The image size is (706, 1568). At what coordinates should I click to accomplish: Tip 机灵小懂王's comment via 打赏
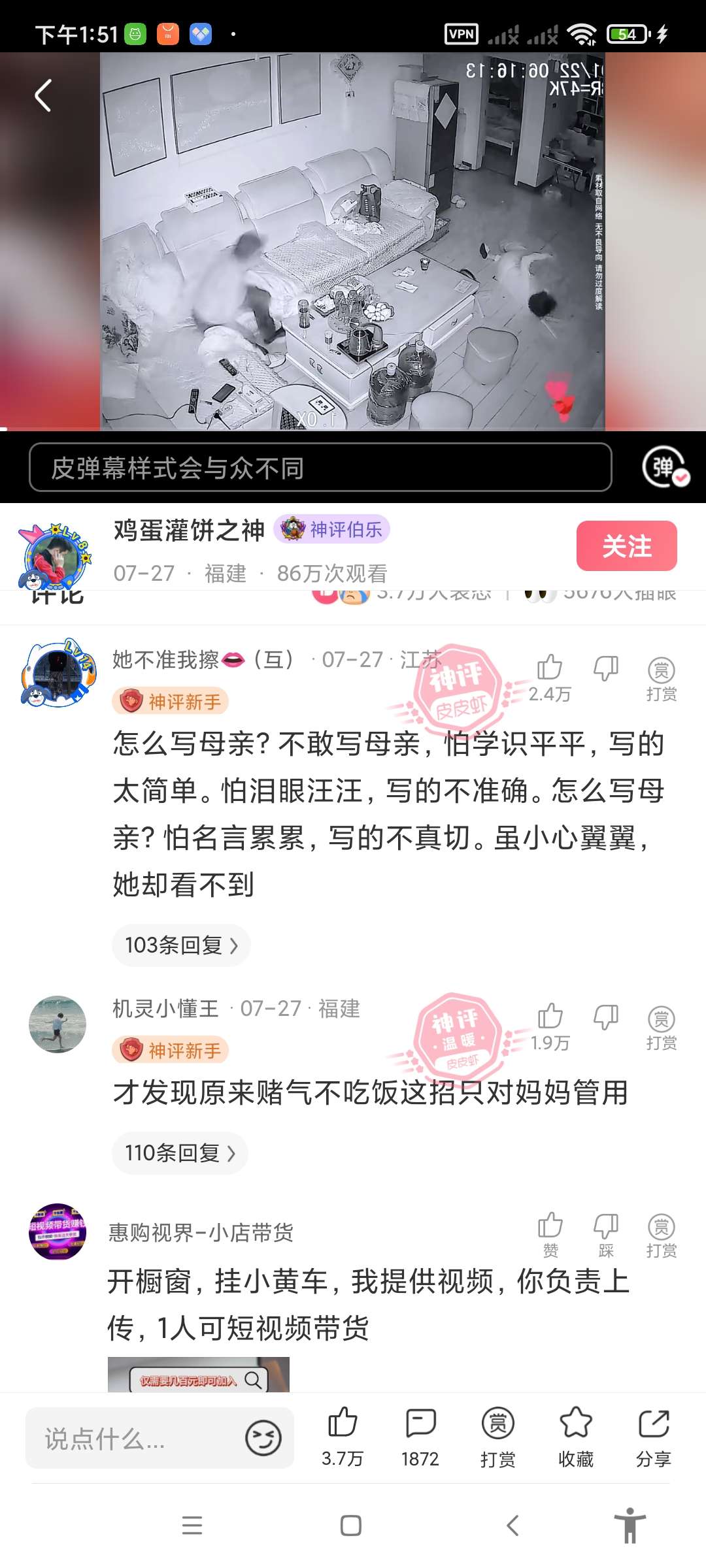(x=661, y=1027)
